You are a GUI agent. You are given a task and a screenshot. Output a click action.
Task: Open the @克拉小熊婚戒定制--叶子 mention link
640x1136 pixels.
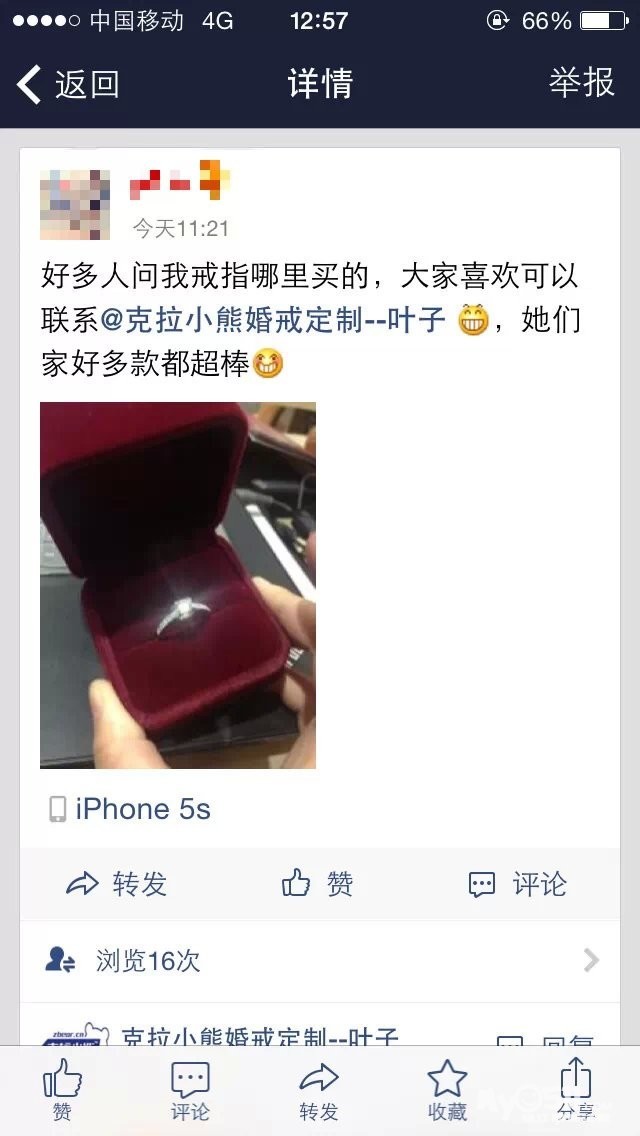coord(273,320)
